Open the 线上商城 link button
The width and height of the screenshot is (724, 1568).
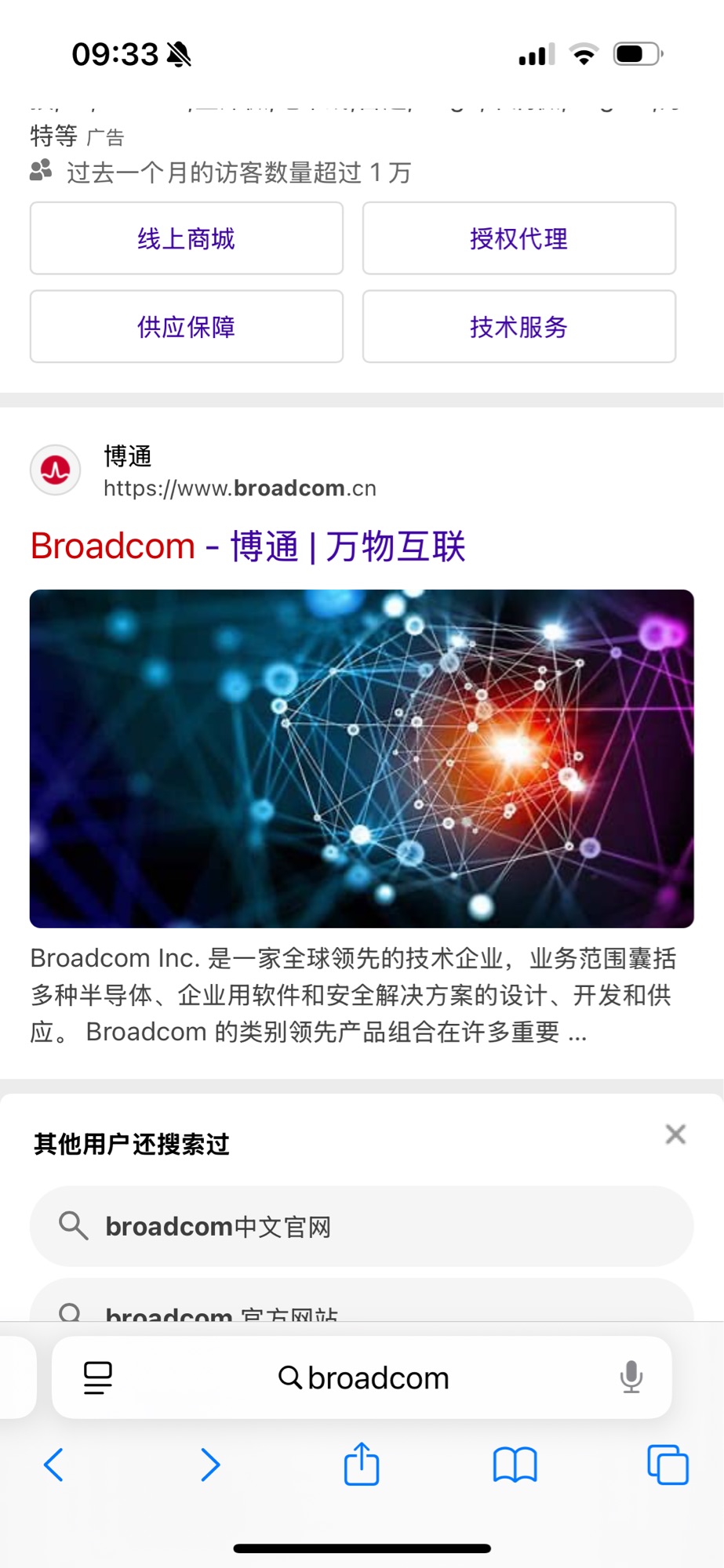pos(187,238)
